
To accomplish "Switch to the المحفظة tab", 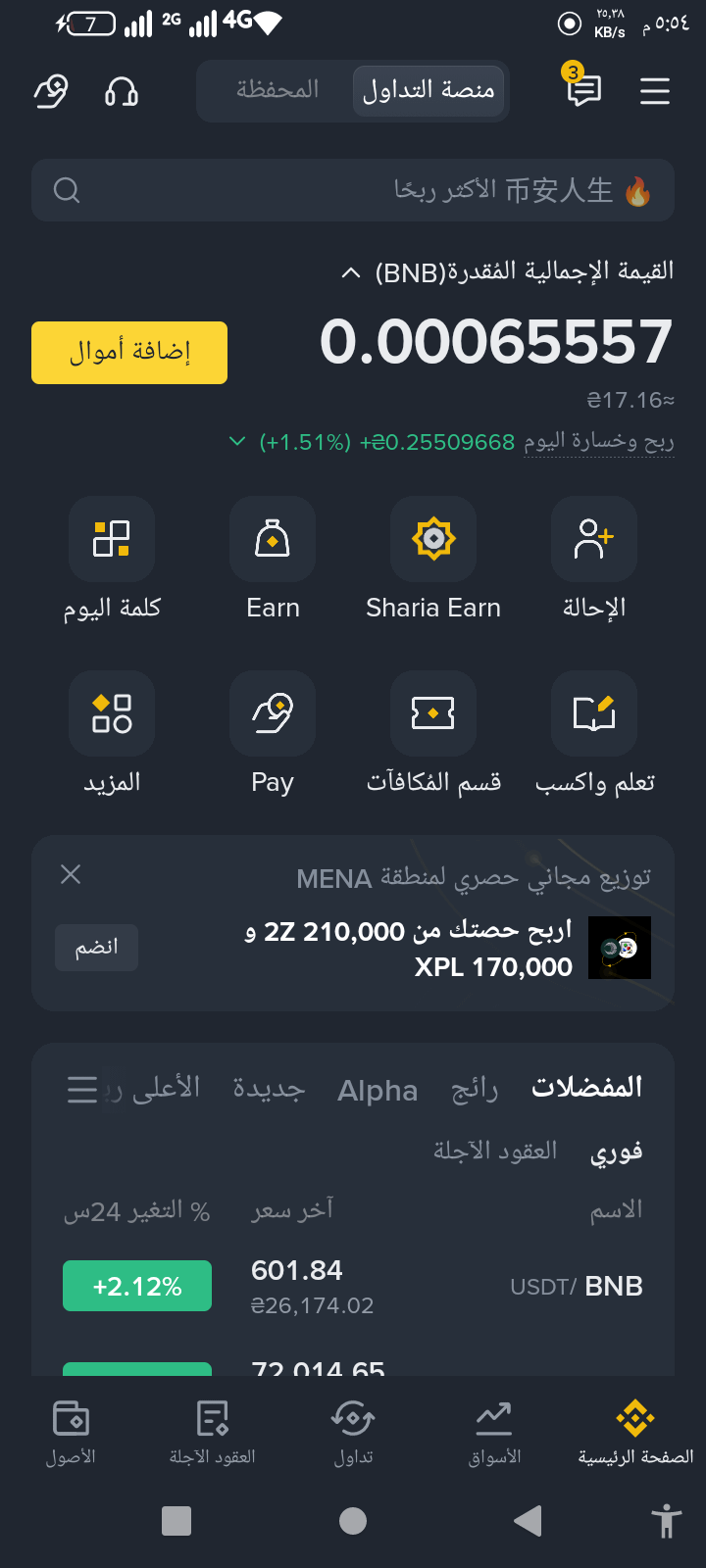I will click(277, 90).
